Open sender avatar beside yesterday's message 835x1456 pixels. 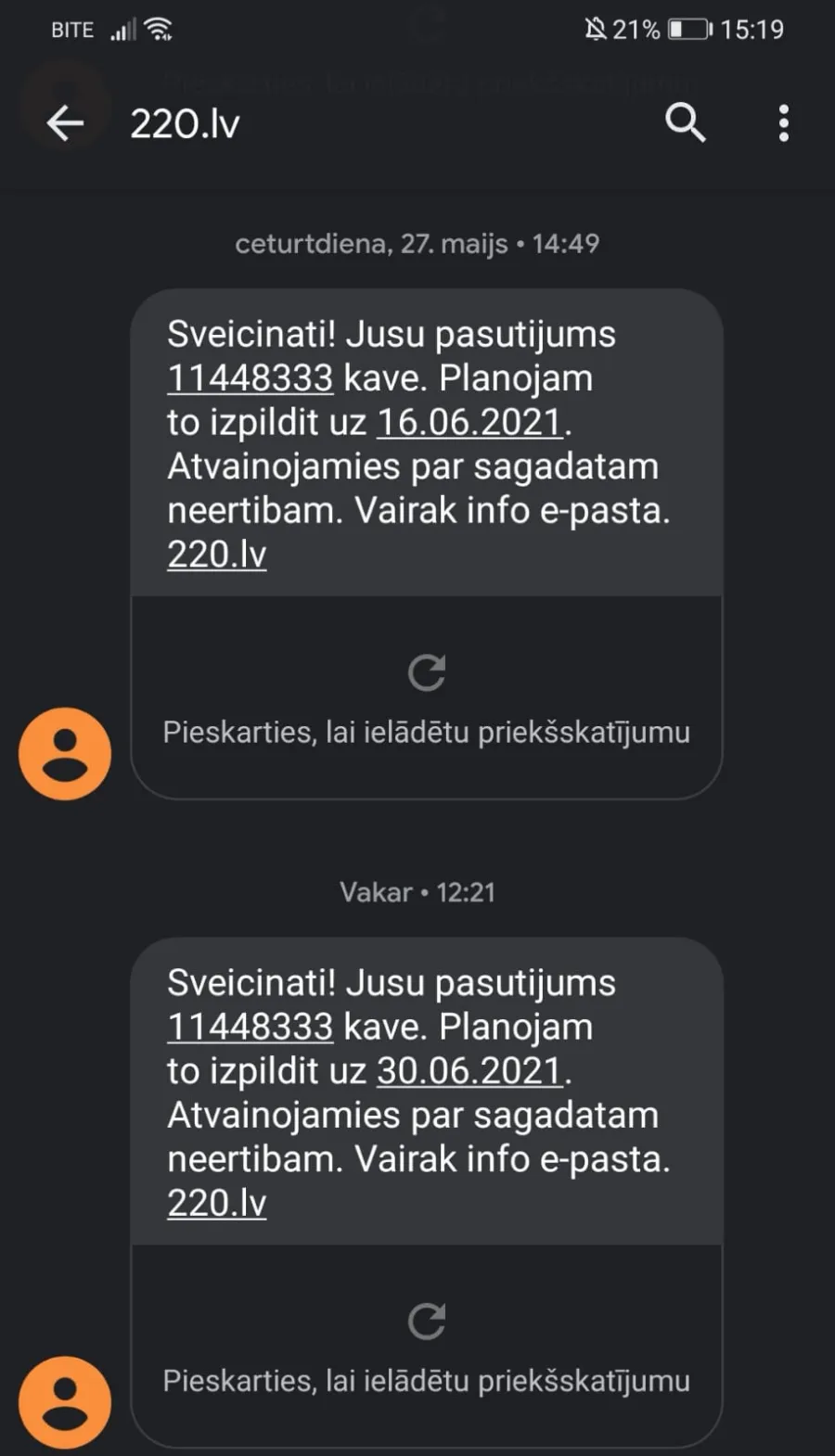point(65,1403)
